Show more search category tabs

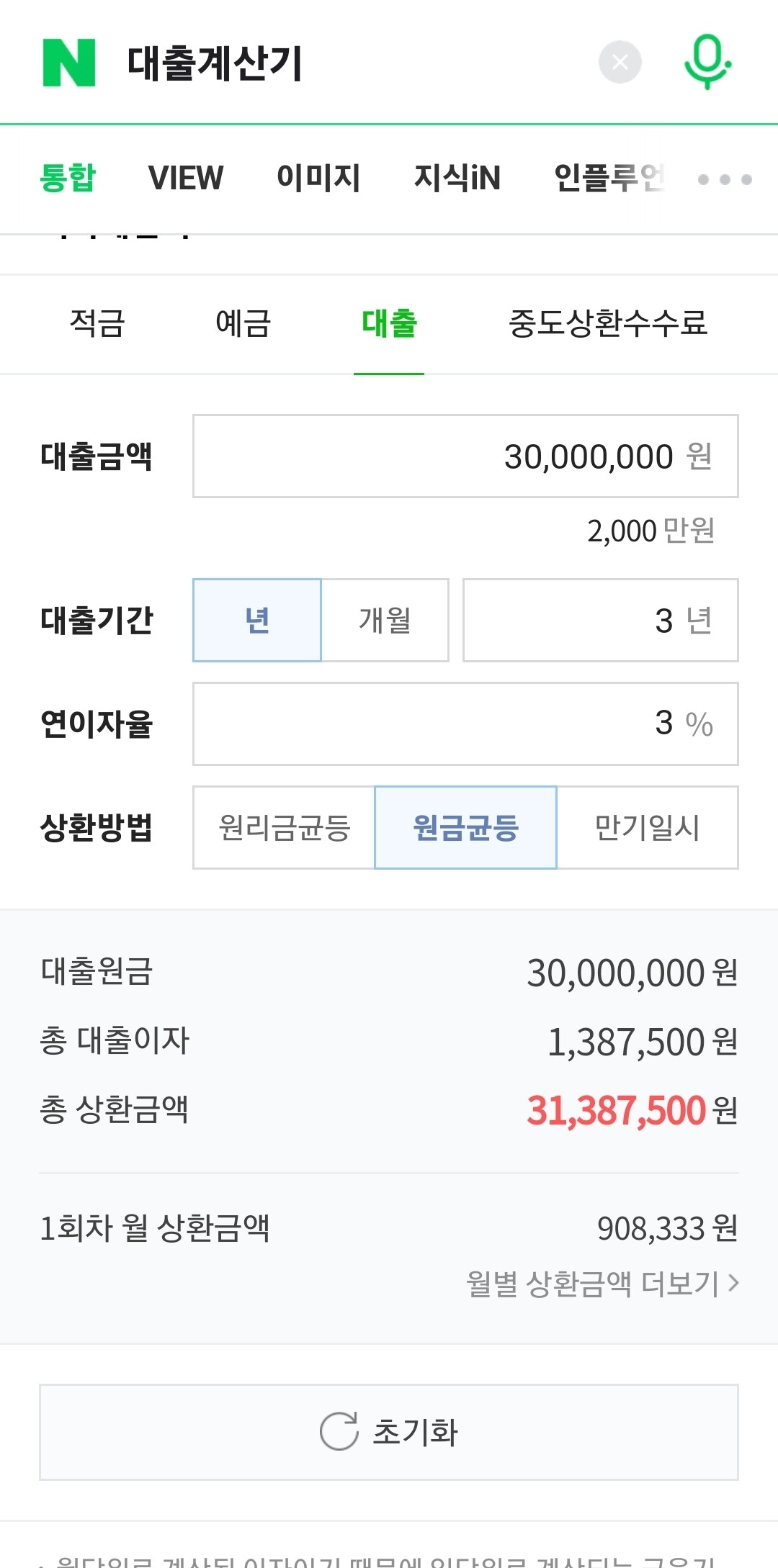(725, 179)
